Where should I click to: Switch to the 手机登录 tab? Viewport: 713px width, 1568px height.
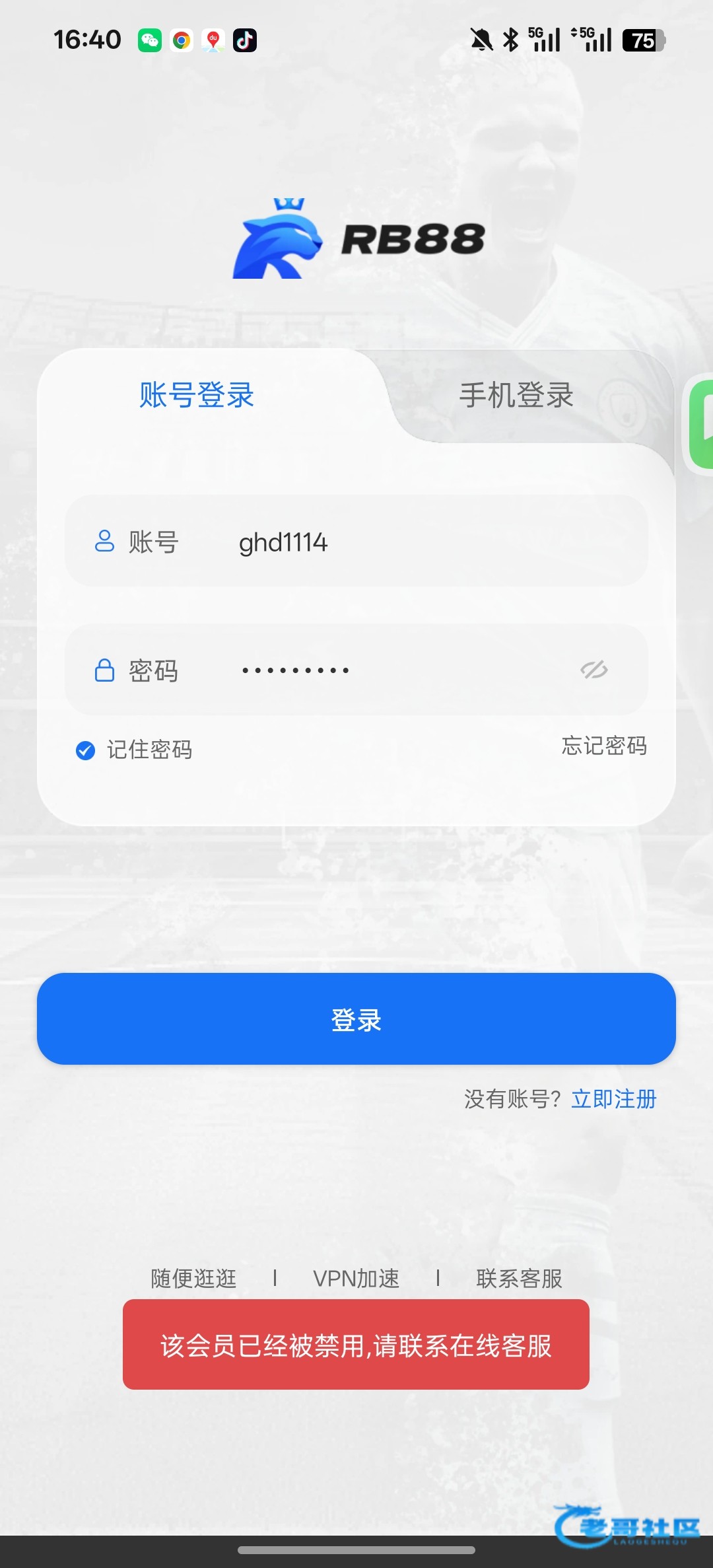516,395
